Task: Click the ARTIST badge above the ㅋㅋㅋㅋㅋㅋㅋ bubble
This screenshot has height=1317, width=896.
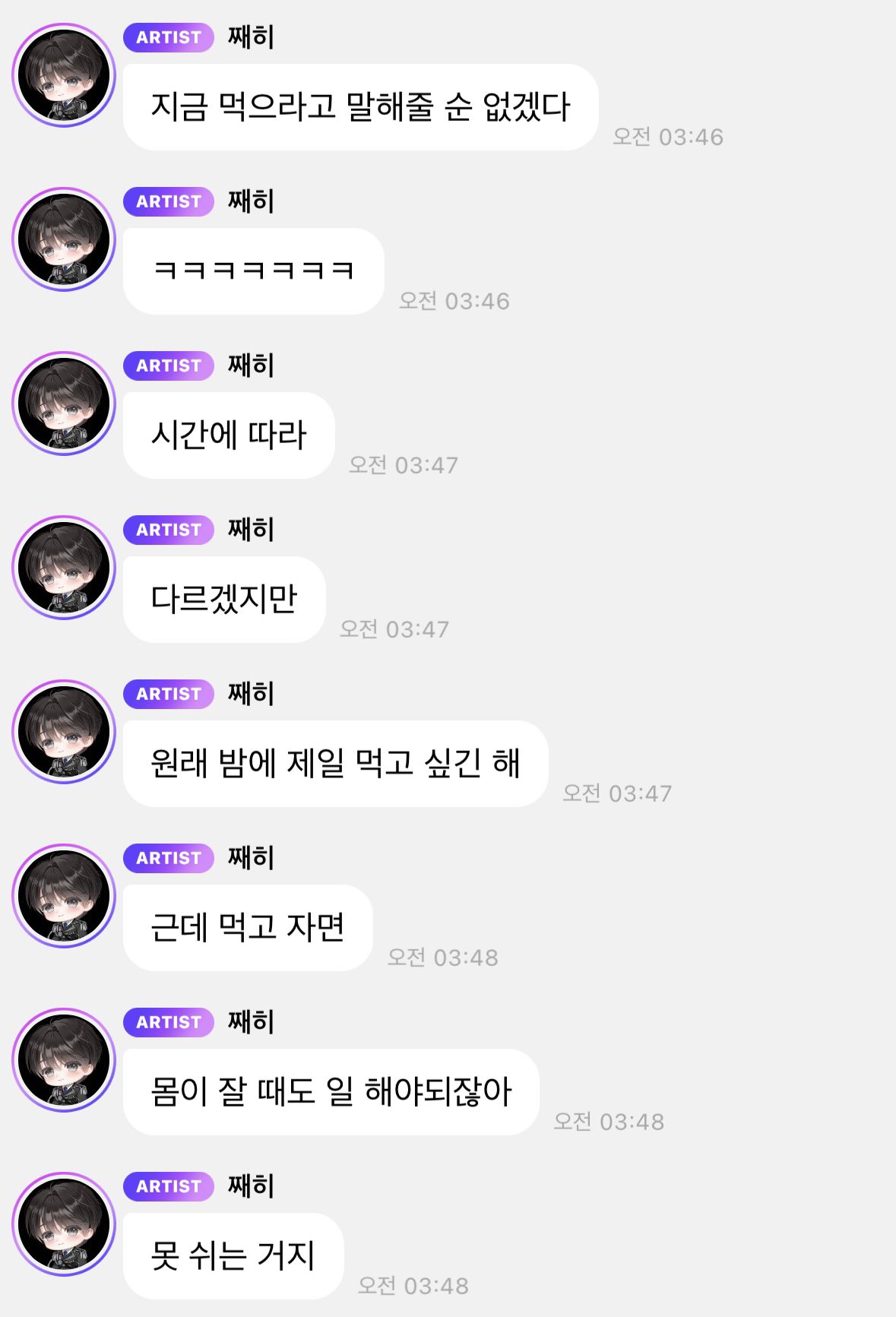Action: (x=167, y=201)
